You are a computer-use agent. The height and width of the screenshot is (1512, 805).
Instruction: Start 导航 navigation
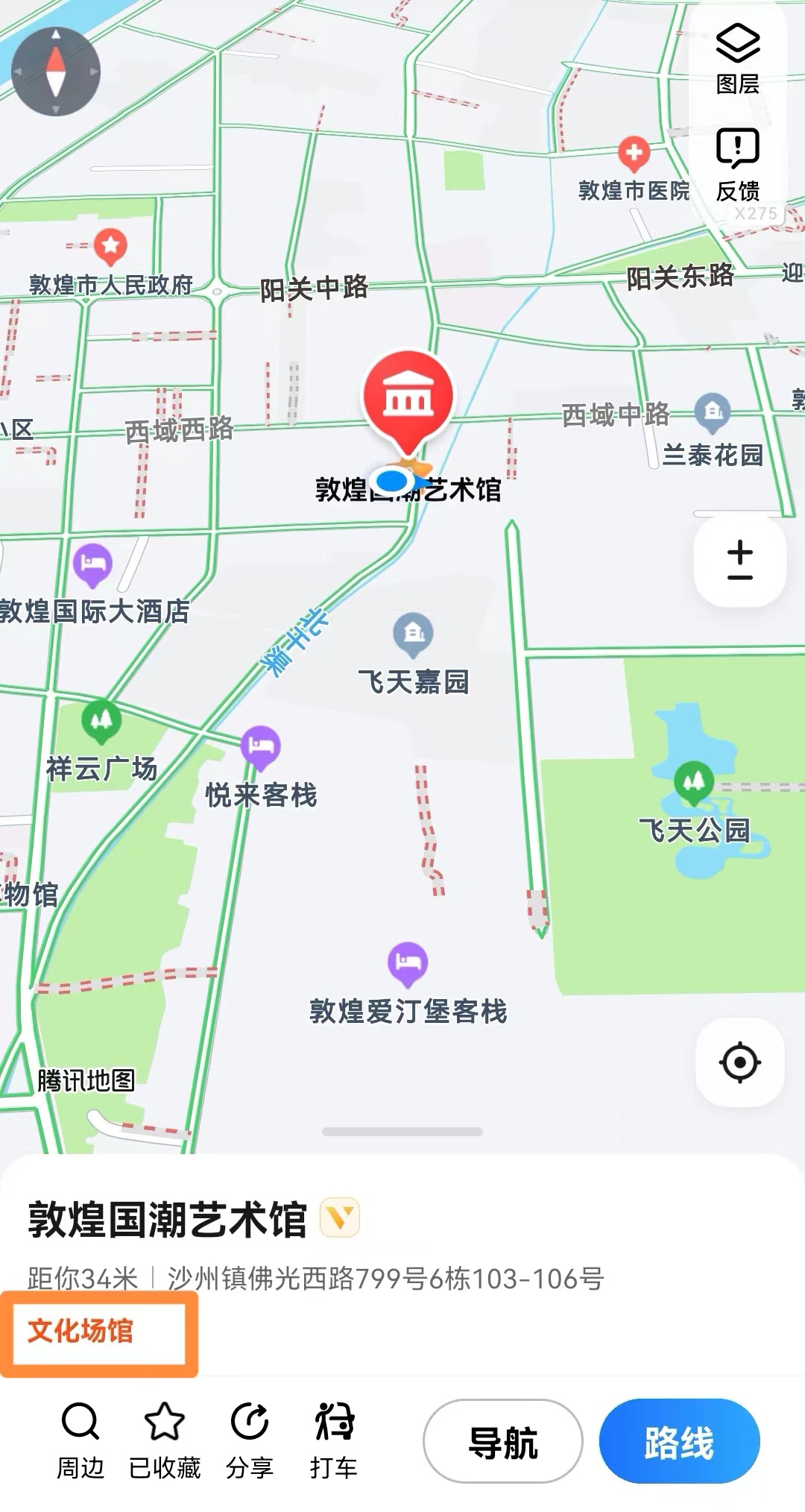click(503, 1441)
